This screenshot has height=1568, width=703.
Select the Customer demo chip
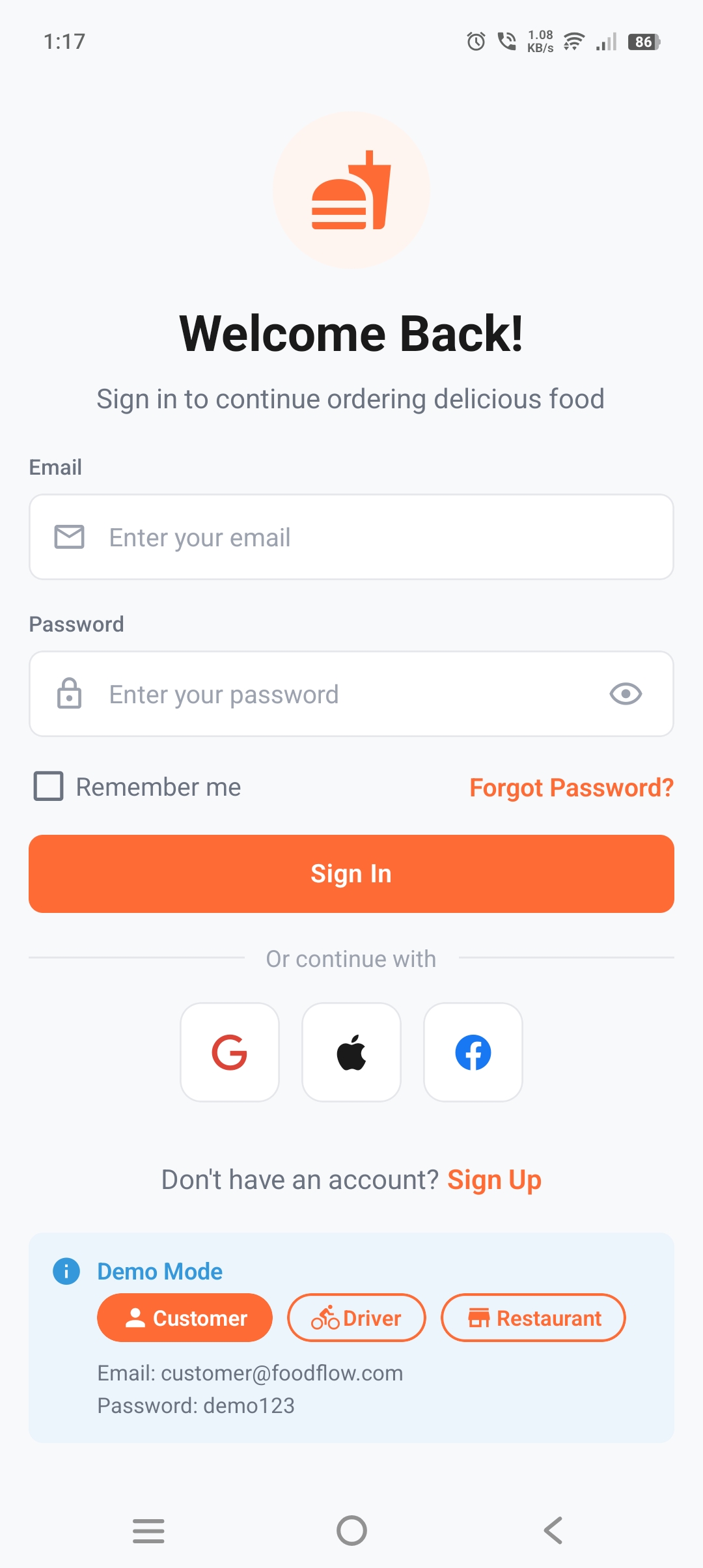(x=185, y=1318)
